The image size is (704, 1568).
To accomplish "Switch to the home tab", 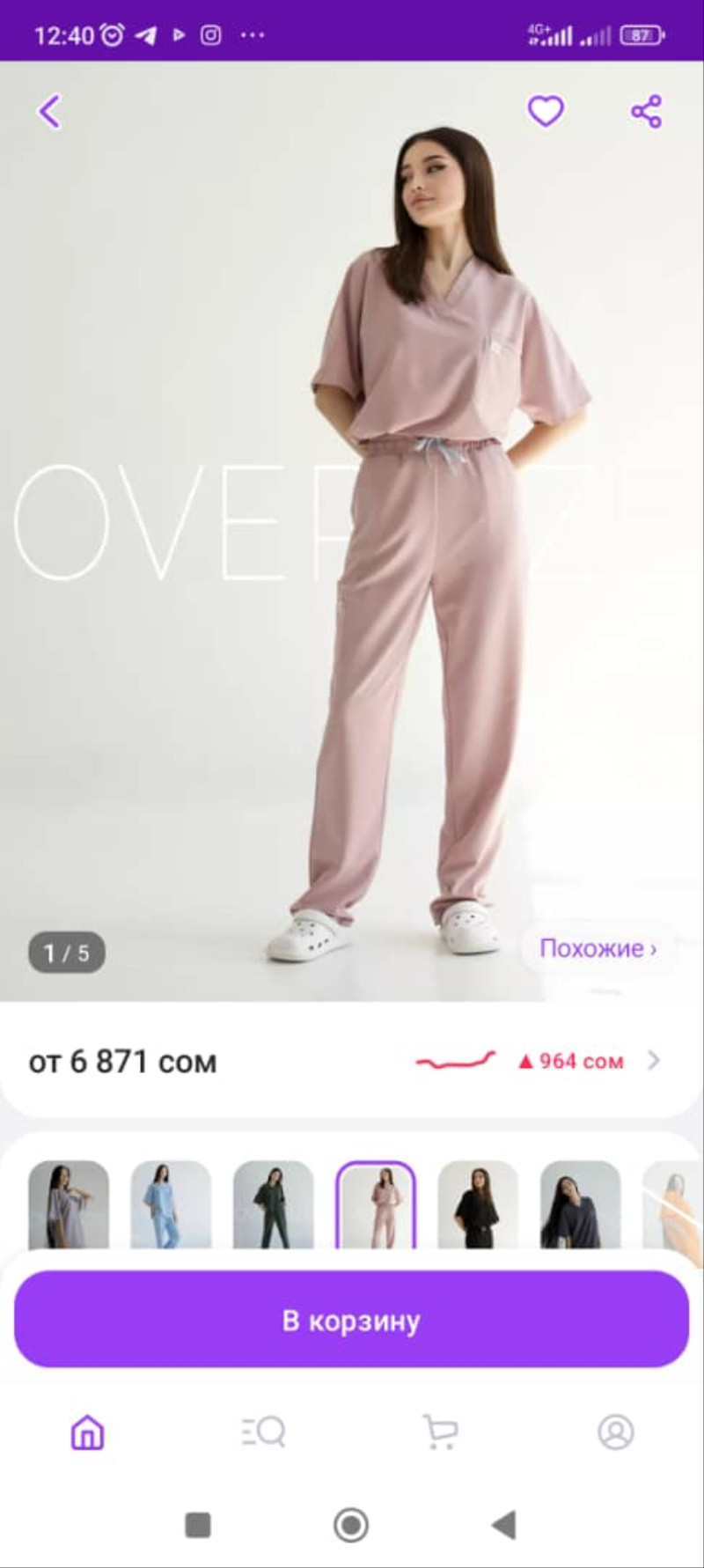I will [87, 1432].
